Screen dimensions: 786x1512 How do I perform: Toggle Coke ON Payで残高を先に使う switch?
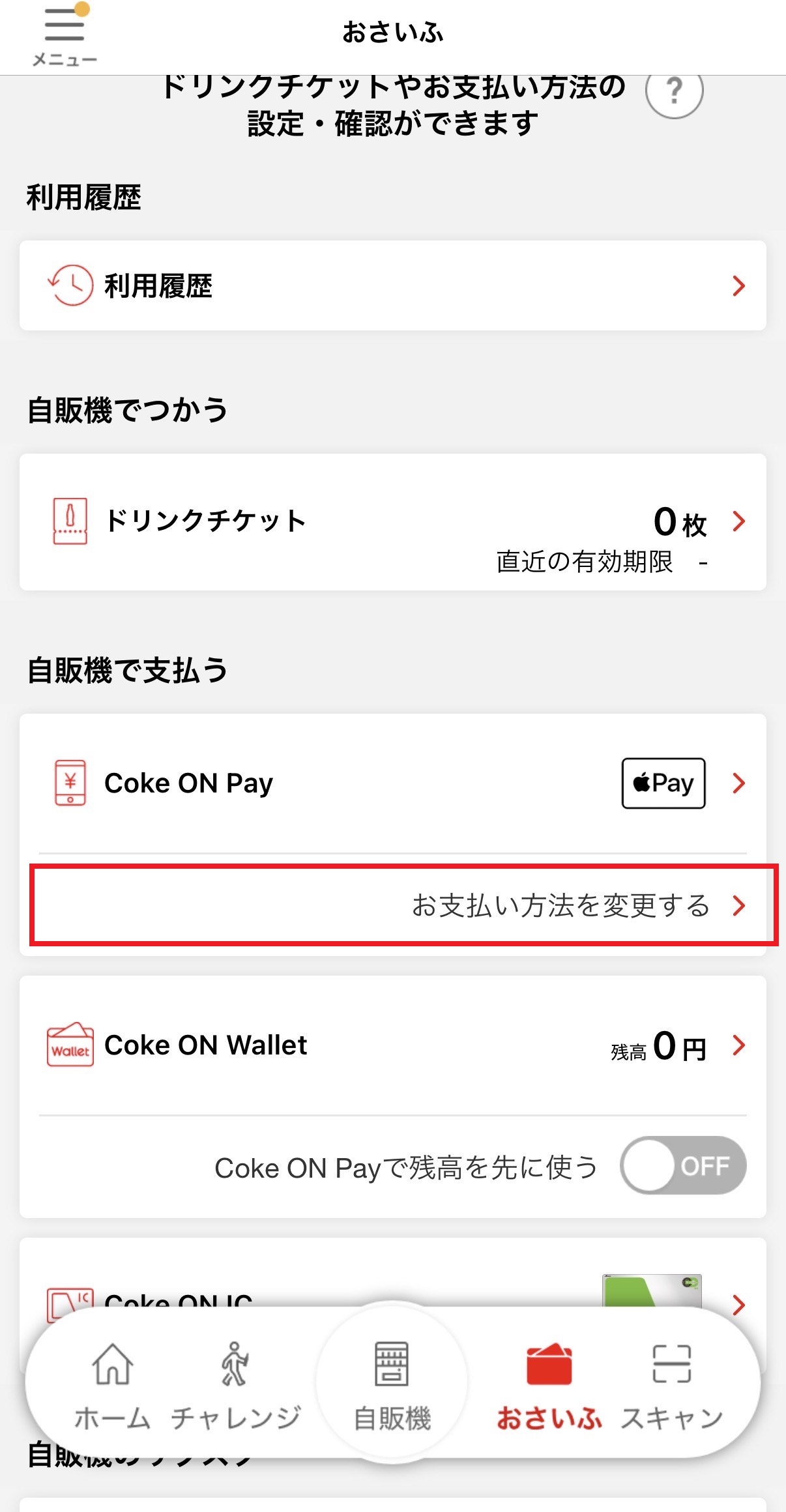tap(682, 1166)
